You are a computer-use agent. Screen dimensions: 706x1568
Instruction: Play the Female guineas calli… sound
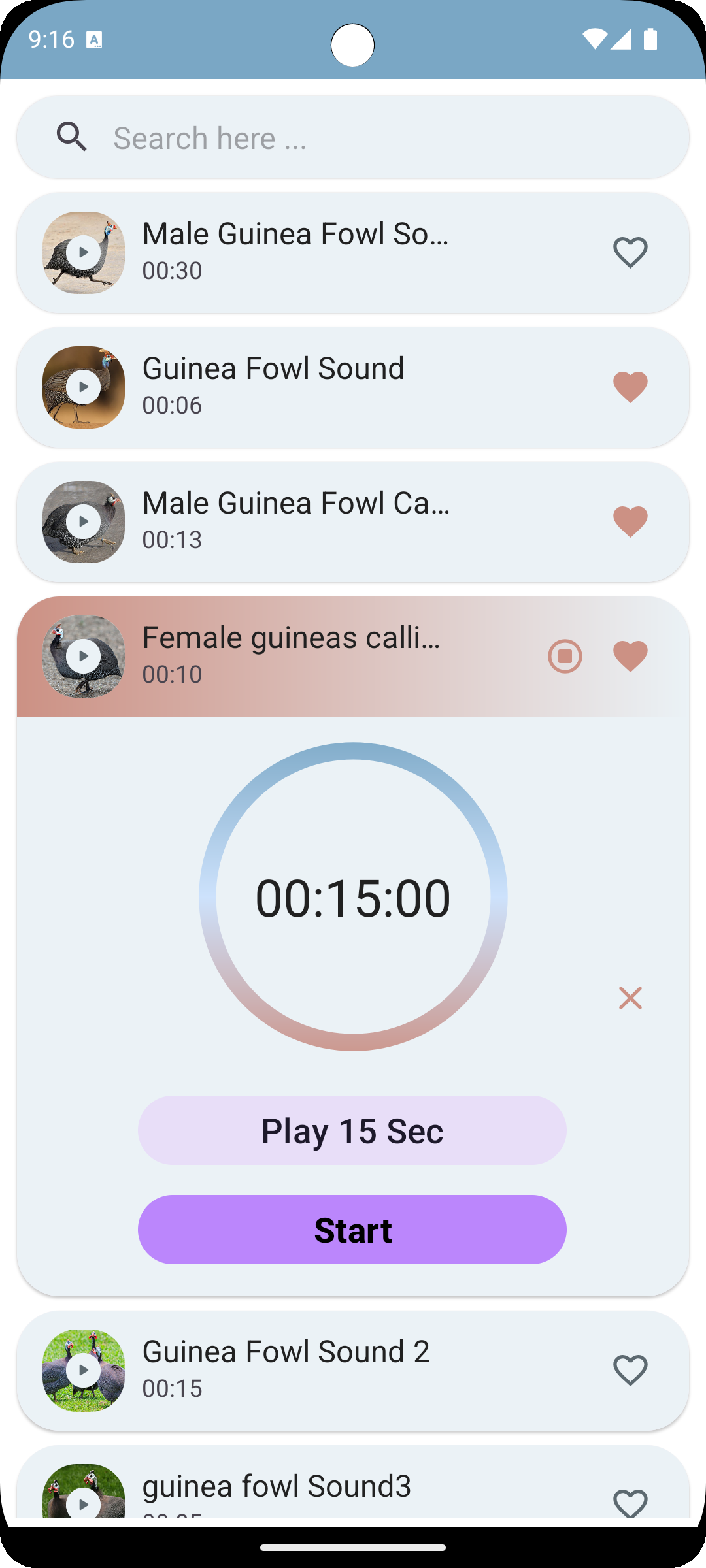[x=84, y=657]
